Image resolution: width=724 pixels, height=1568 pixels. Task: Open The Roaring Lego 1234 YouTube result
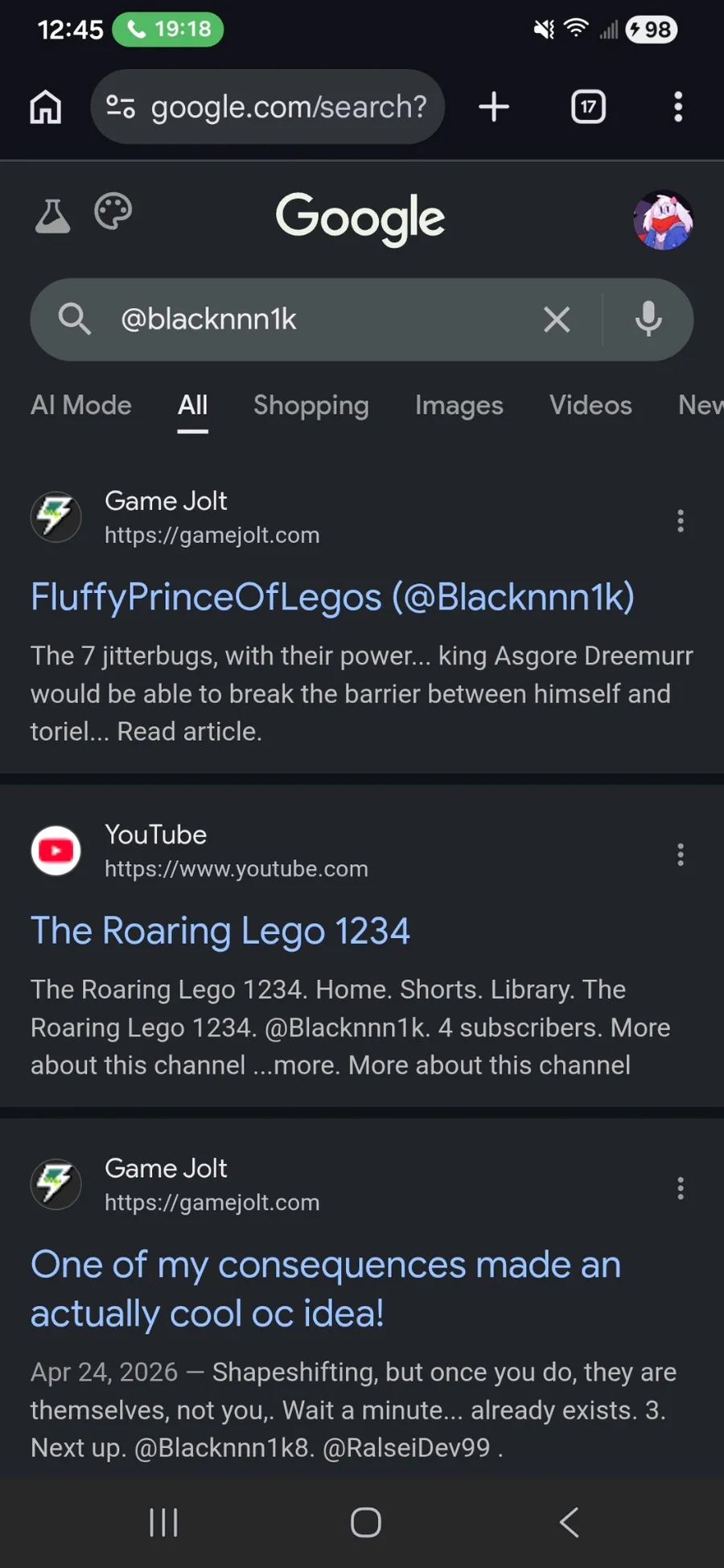pyautogui.click(x=220, y=931)
